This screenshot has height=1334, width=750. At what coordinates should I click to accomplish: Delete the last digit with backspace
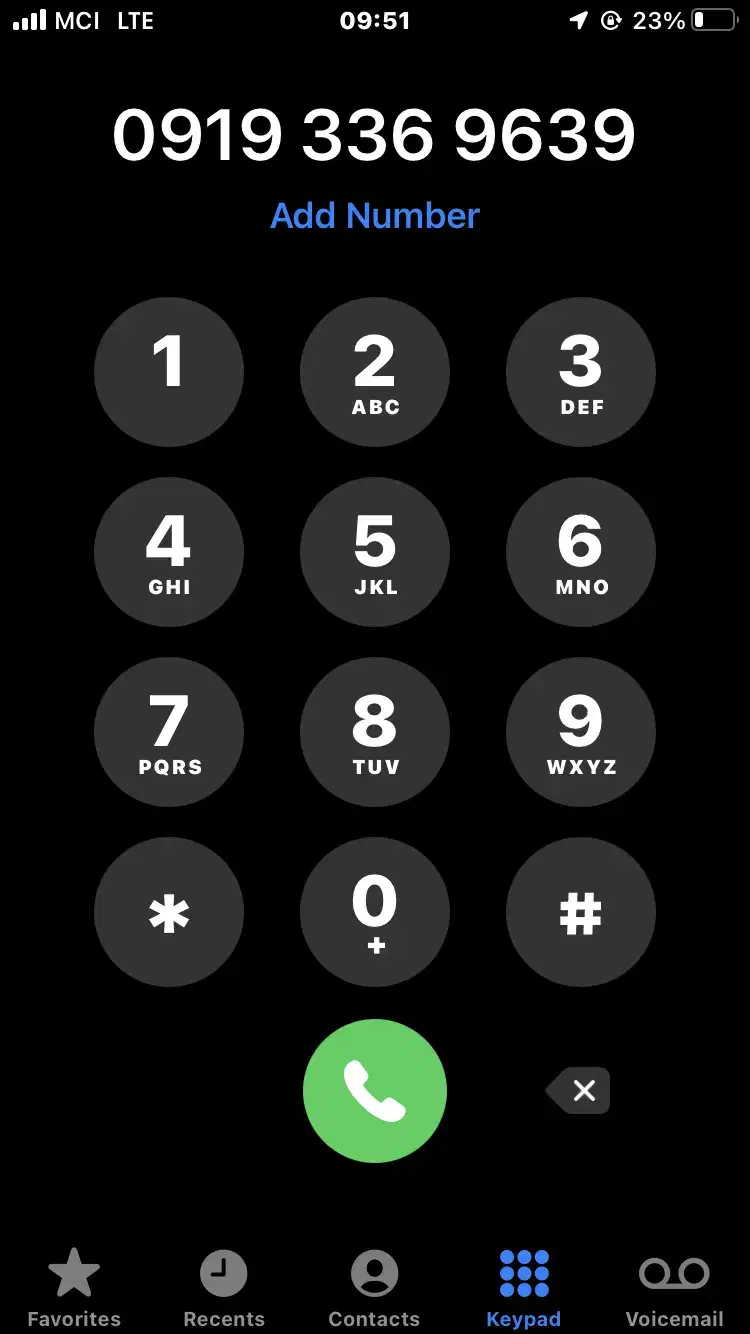[x=579, y=1091]
